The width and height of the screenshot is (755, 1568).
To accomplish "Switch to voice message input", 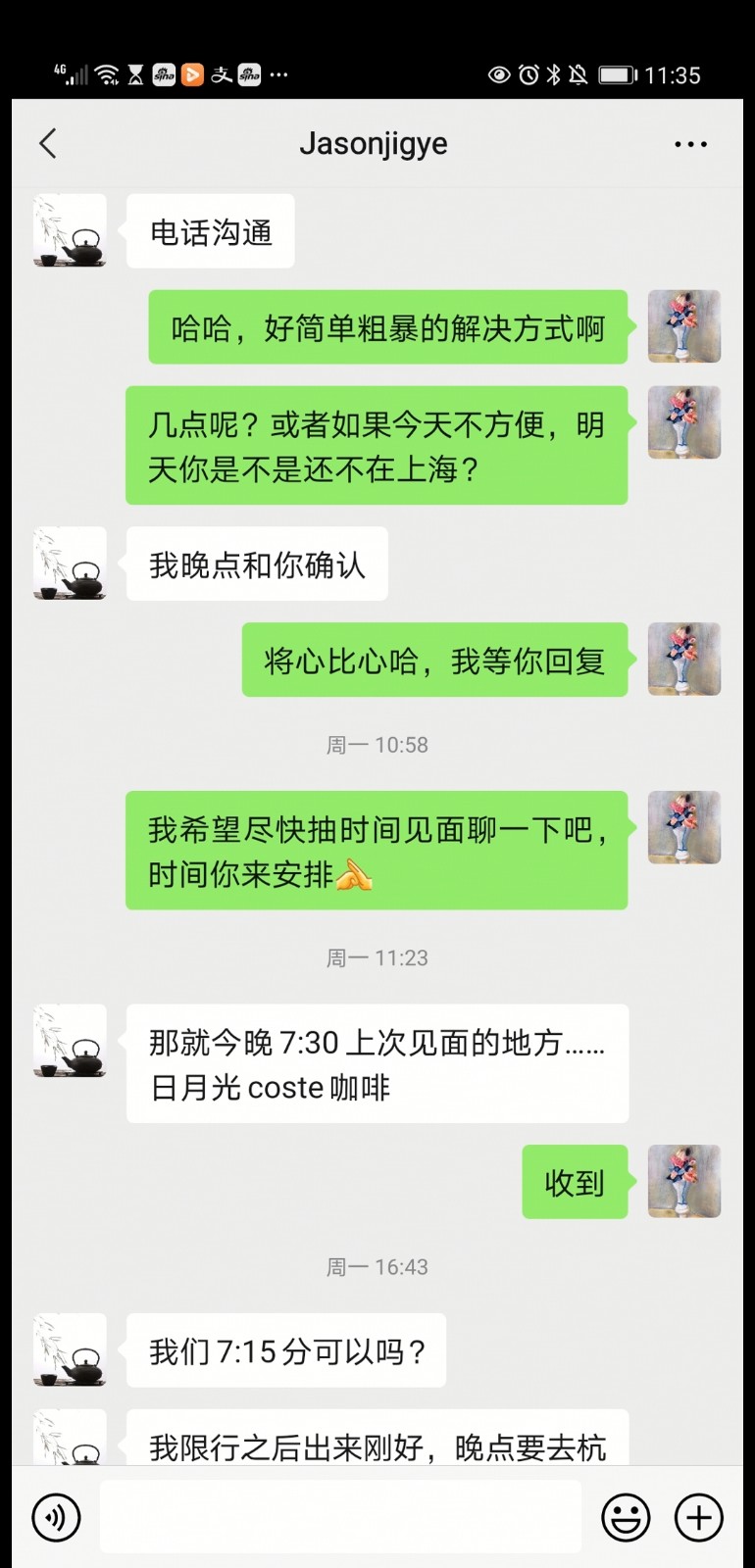I will coord(56,1517).
